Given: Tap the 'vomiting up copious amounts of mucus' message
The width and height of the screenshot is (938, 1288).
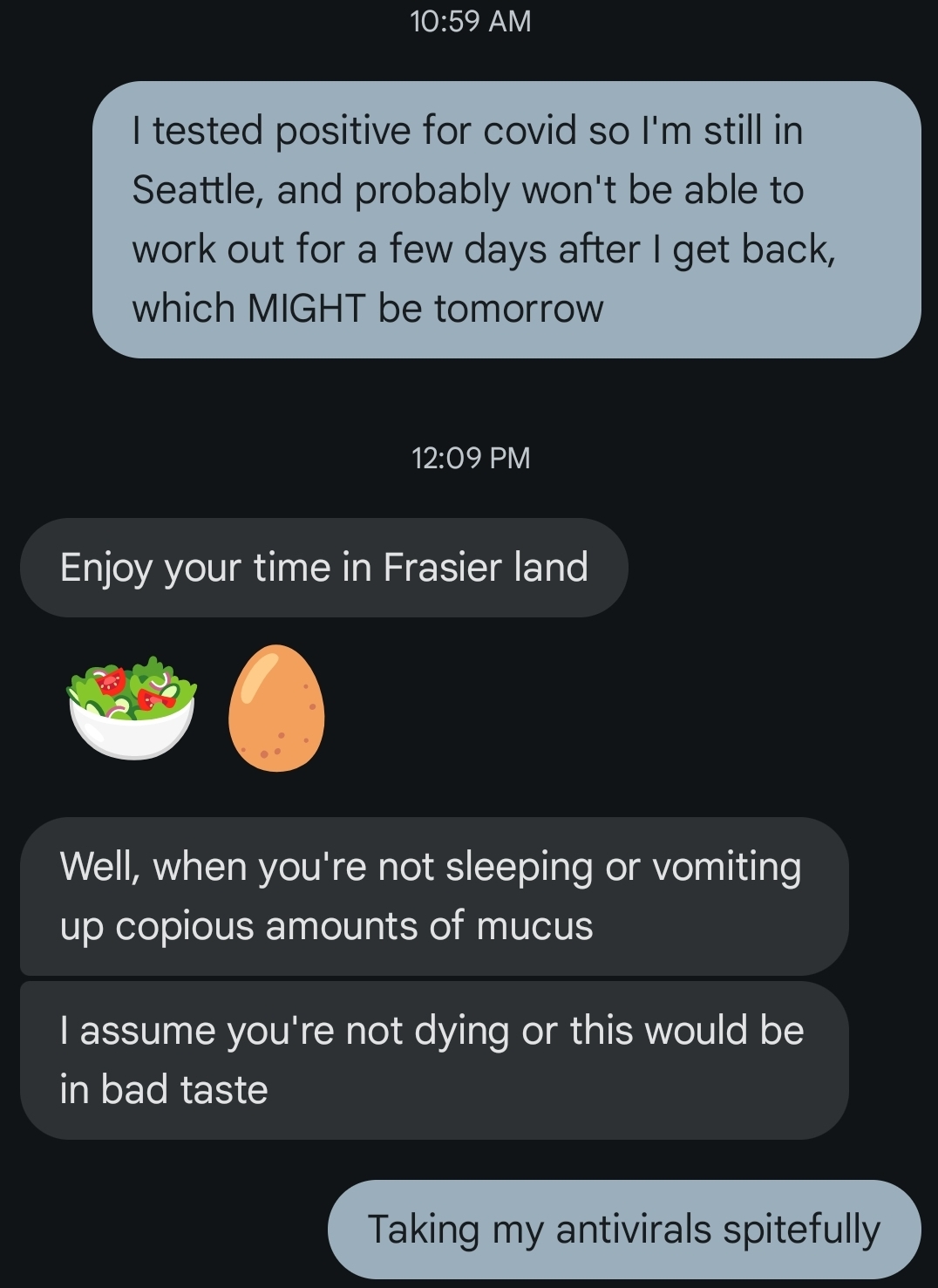Looking at the screenshot, I should coord(433,896).
